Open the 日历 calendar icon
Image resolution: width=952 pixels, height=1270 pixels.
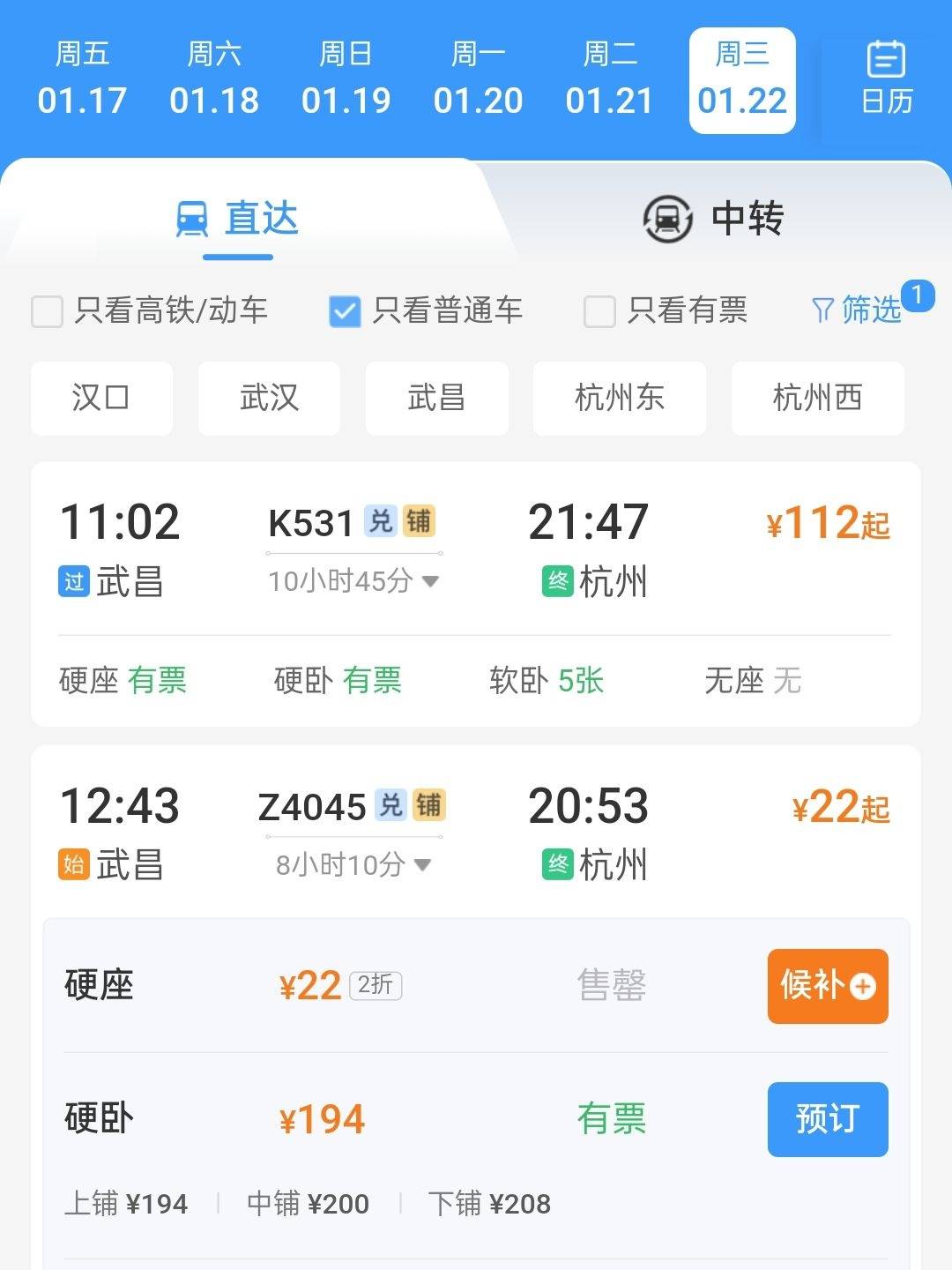point(885,58)
